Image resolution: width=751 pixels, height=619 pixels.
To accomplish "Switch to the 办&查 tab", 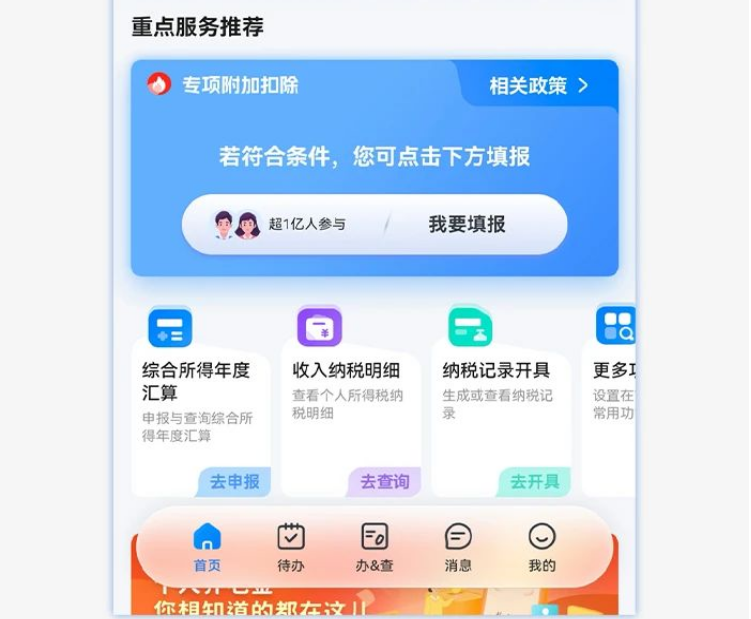I will click(x=374, y=548).
